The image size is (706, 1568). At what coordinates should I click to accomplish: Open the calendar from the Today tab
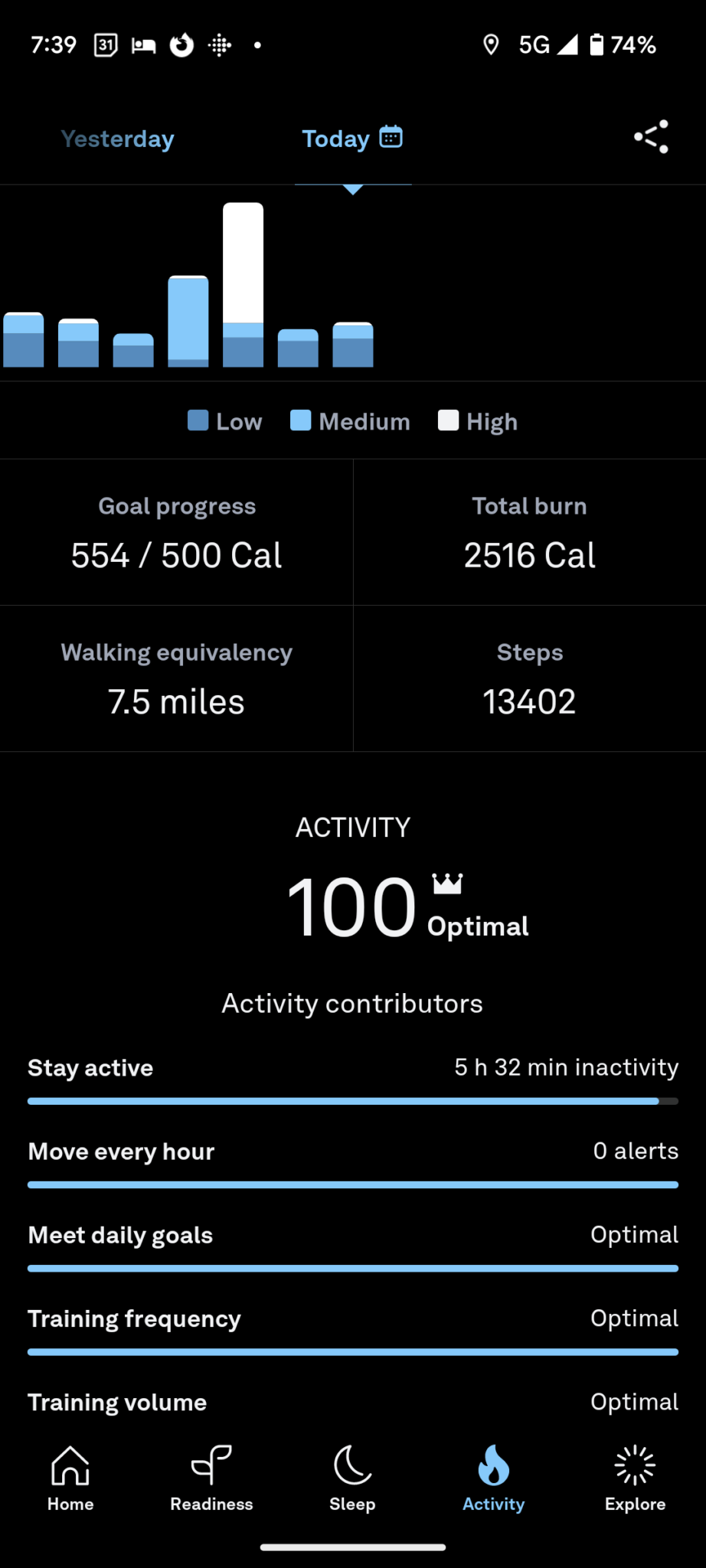391,138
